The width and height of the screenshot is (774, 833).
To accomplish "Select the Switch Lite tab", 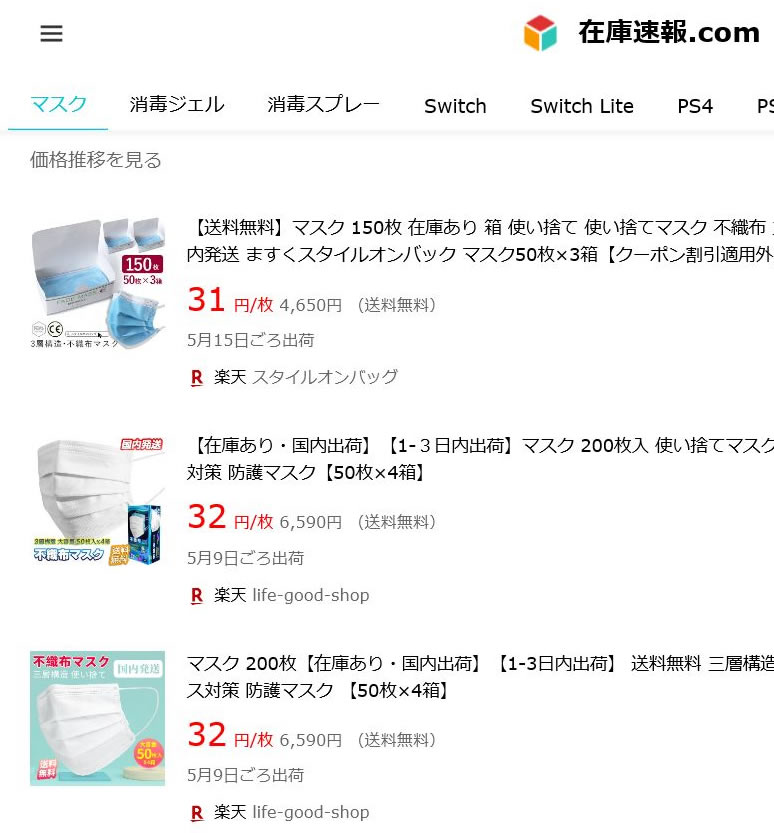I will [582, 106].
